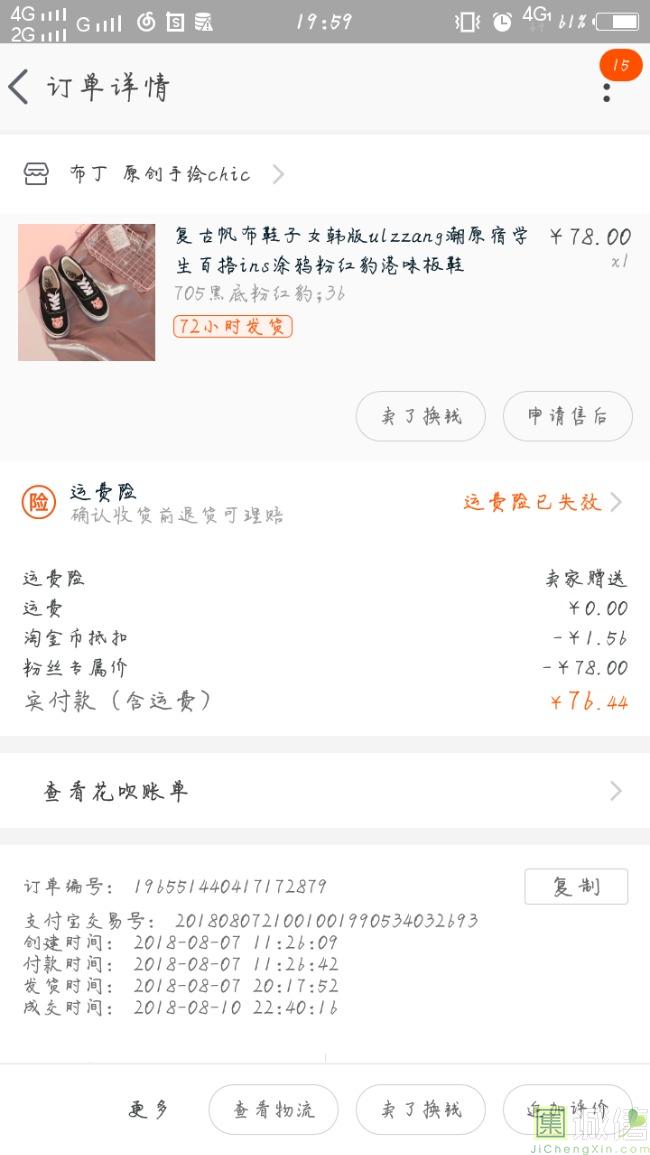
Task: Open 查看花呗账单 row
Action: point(325,791)
